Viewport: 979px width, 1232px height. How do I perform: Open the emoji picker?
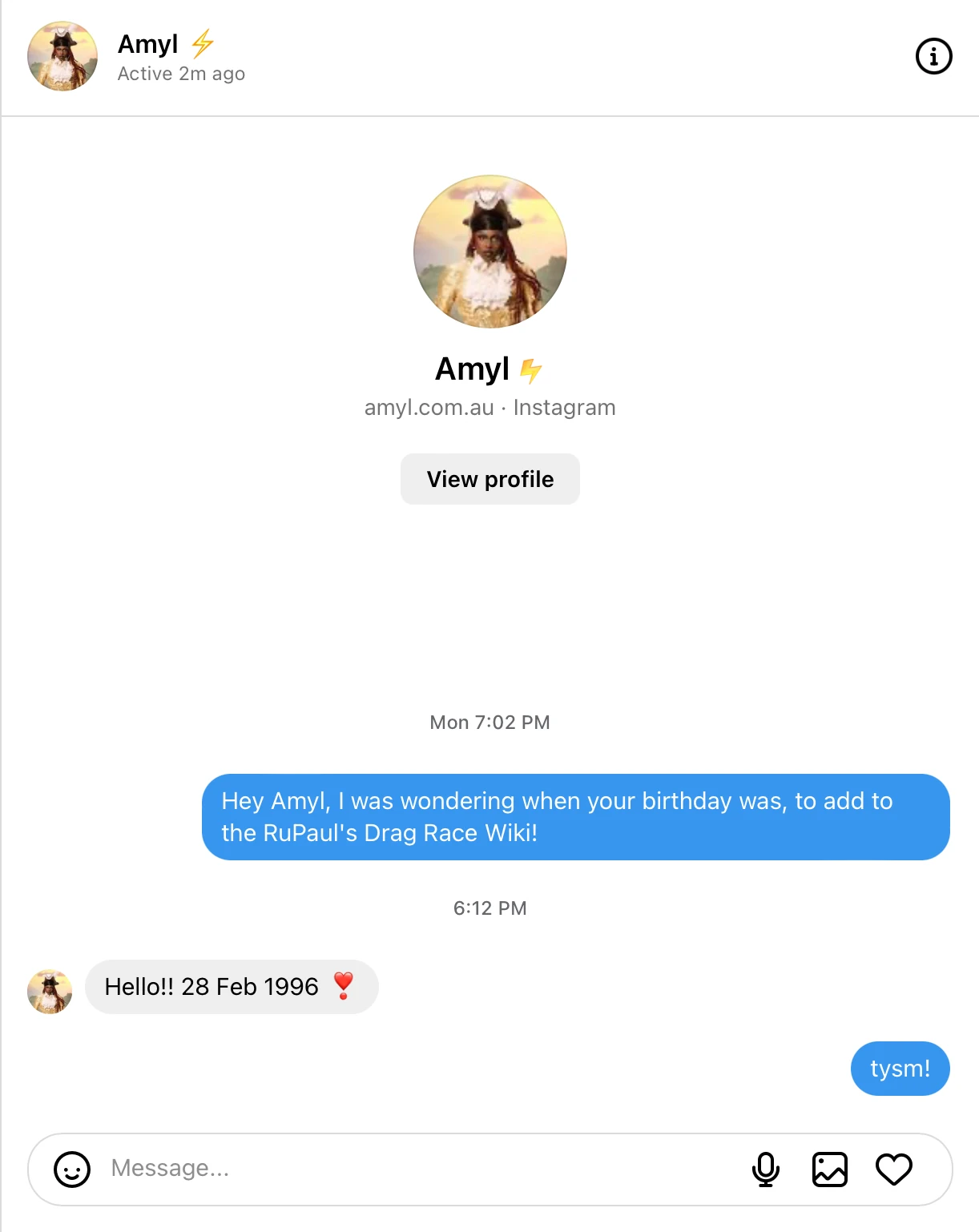pos(72,1169)
